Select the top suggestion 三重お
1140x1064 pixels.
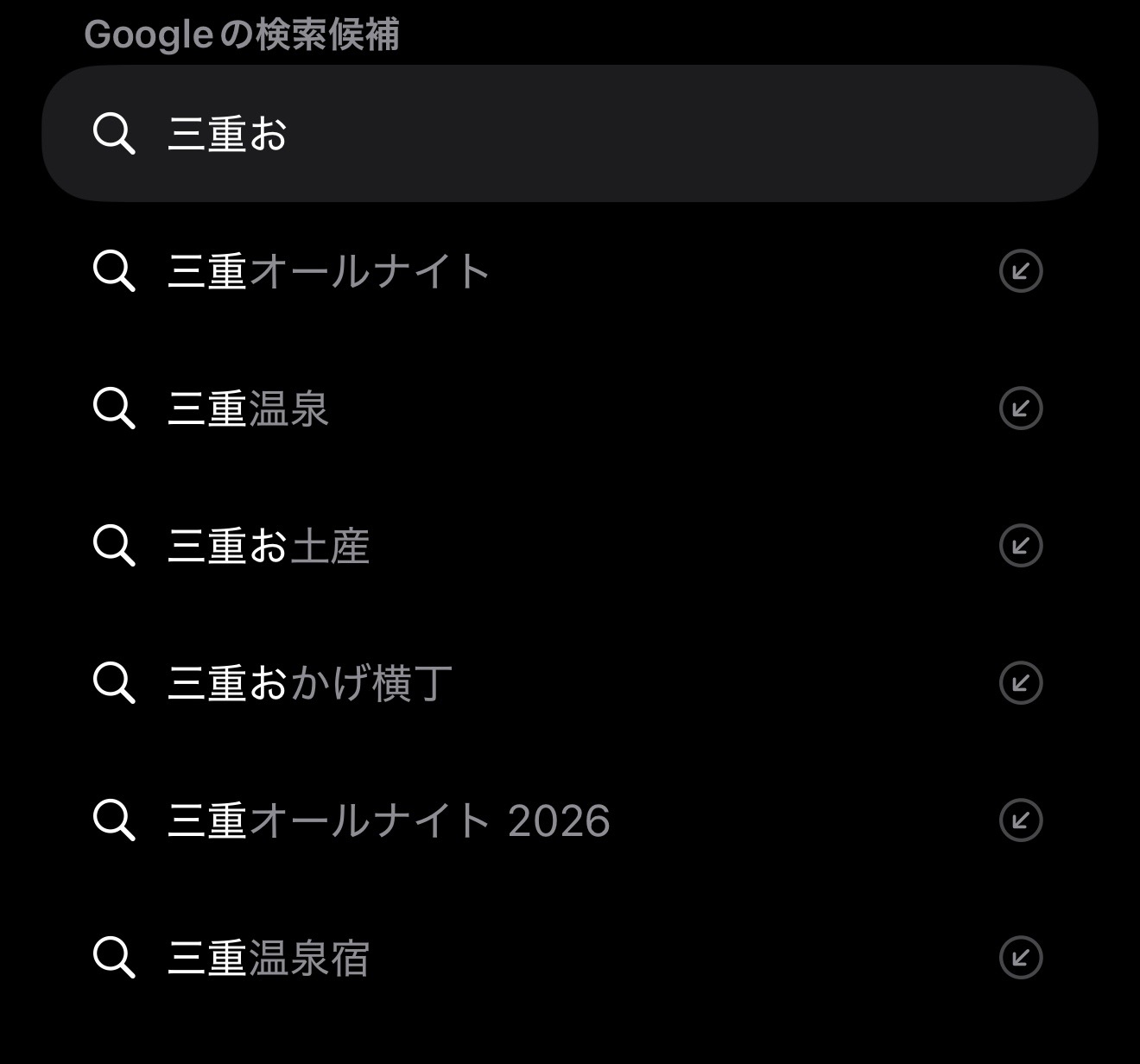[x=226, y=134]
